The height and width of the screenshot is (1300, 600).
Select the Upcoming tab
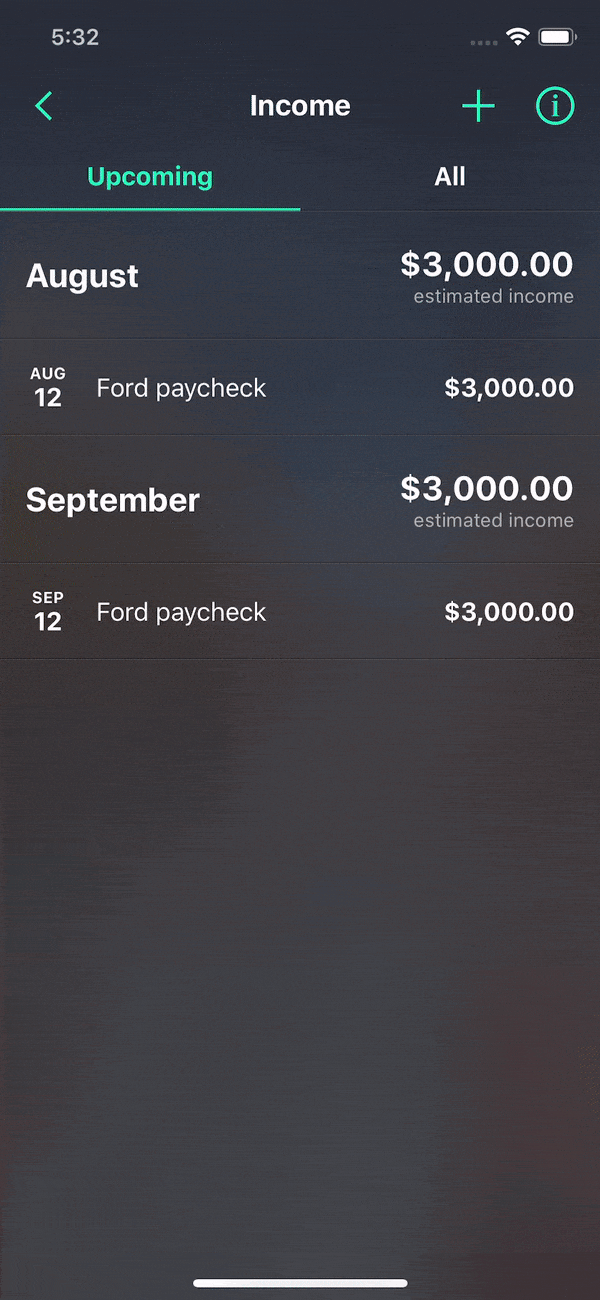point(150,177)
